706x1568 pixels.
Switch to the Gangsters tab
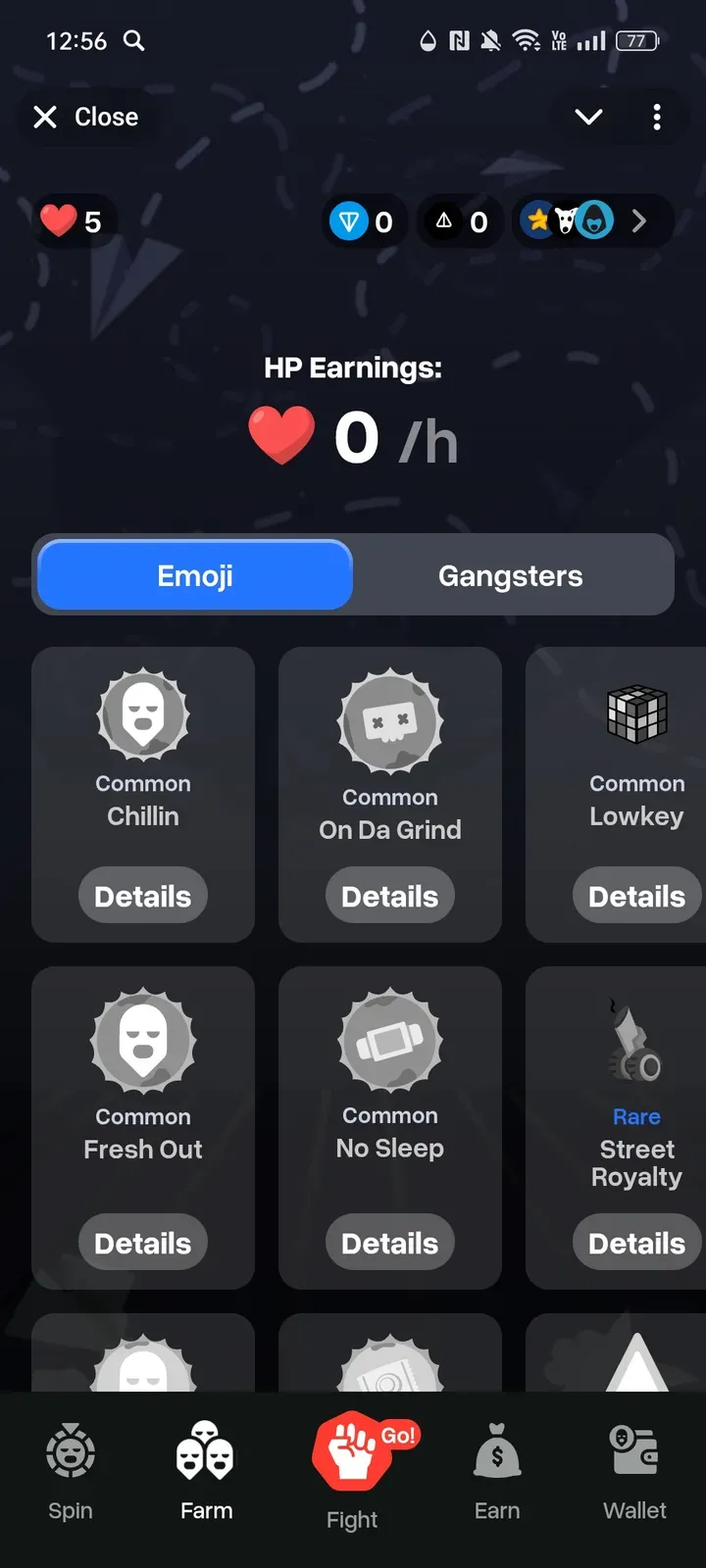510,576
